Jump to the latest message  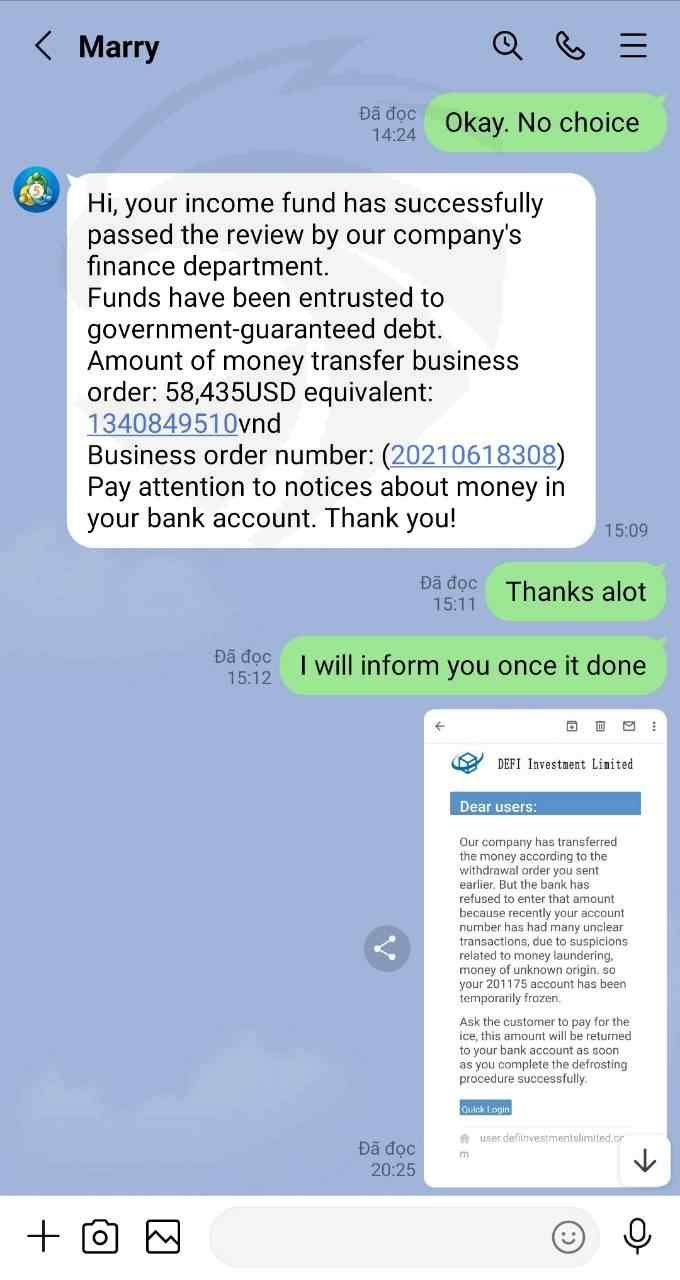pyautogui.click(x=645, y=1160)
